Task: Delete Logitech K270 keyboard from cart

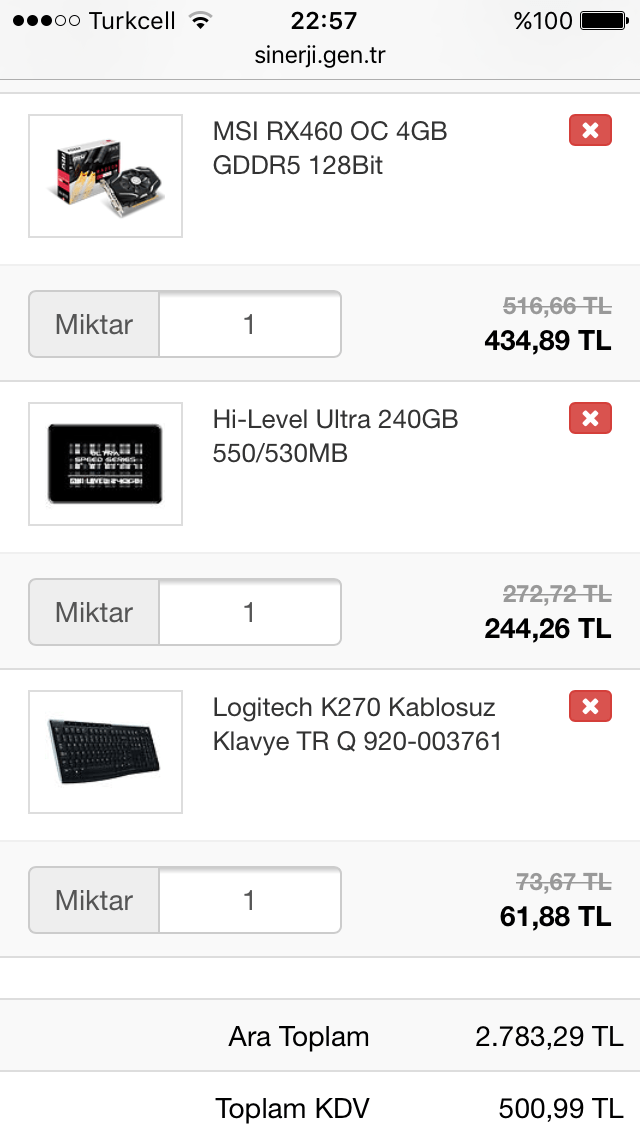Action: tap(590, 707)
